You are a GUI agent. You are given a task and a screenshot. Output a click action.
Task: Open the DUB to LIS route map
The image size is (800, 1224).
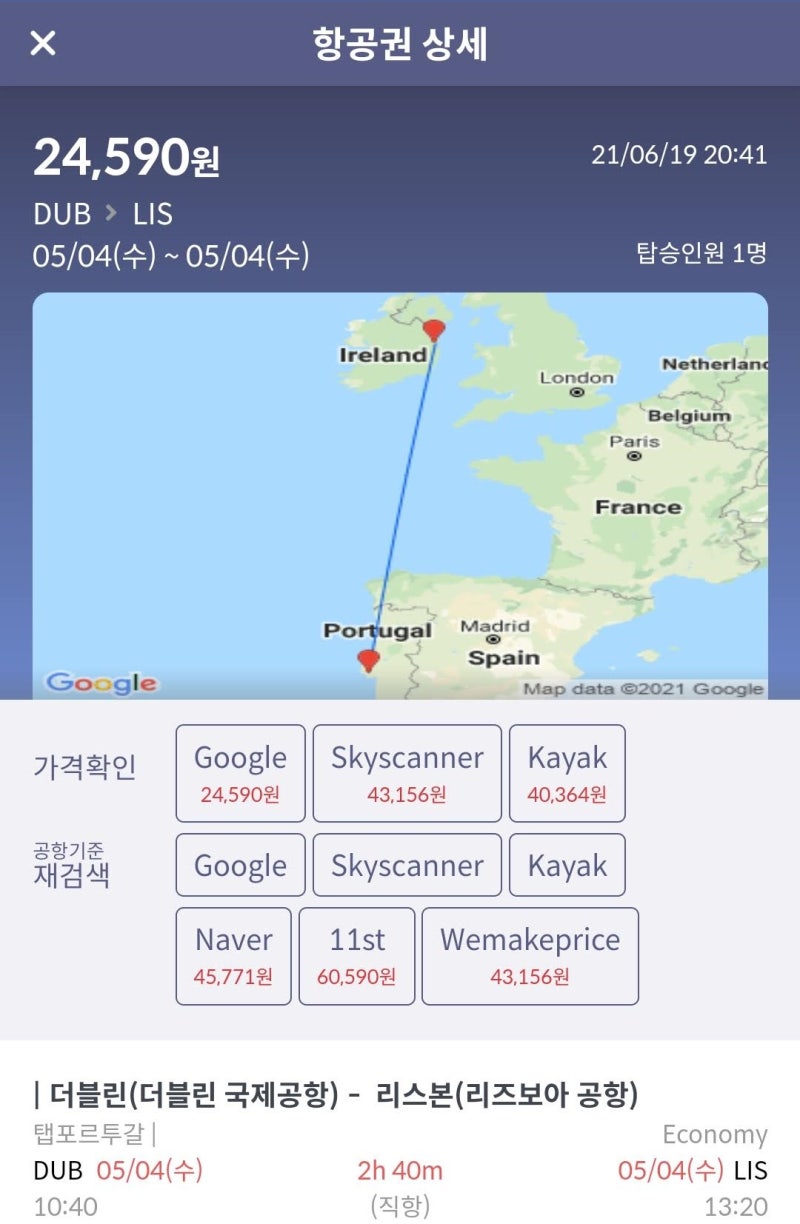click(x=400, y=495)
